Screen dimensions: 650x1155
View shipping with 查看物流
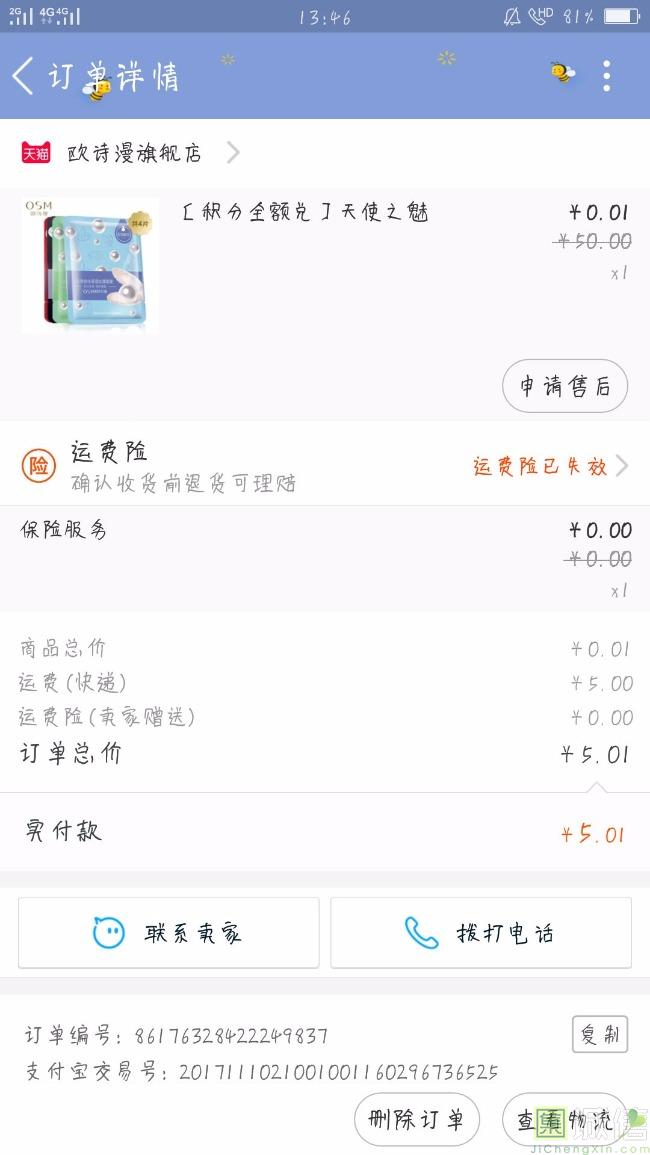tap(564, 1120)
